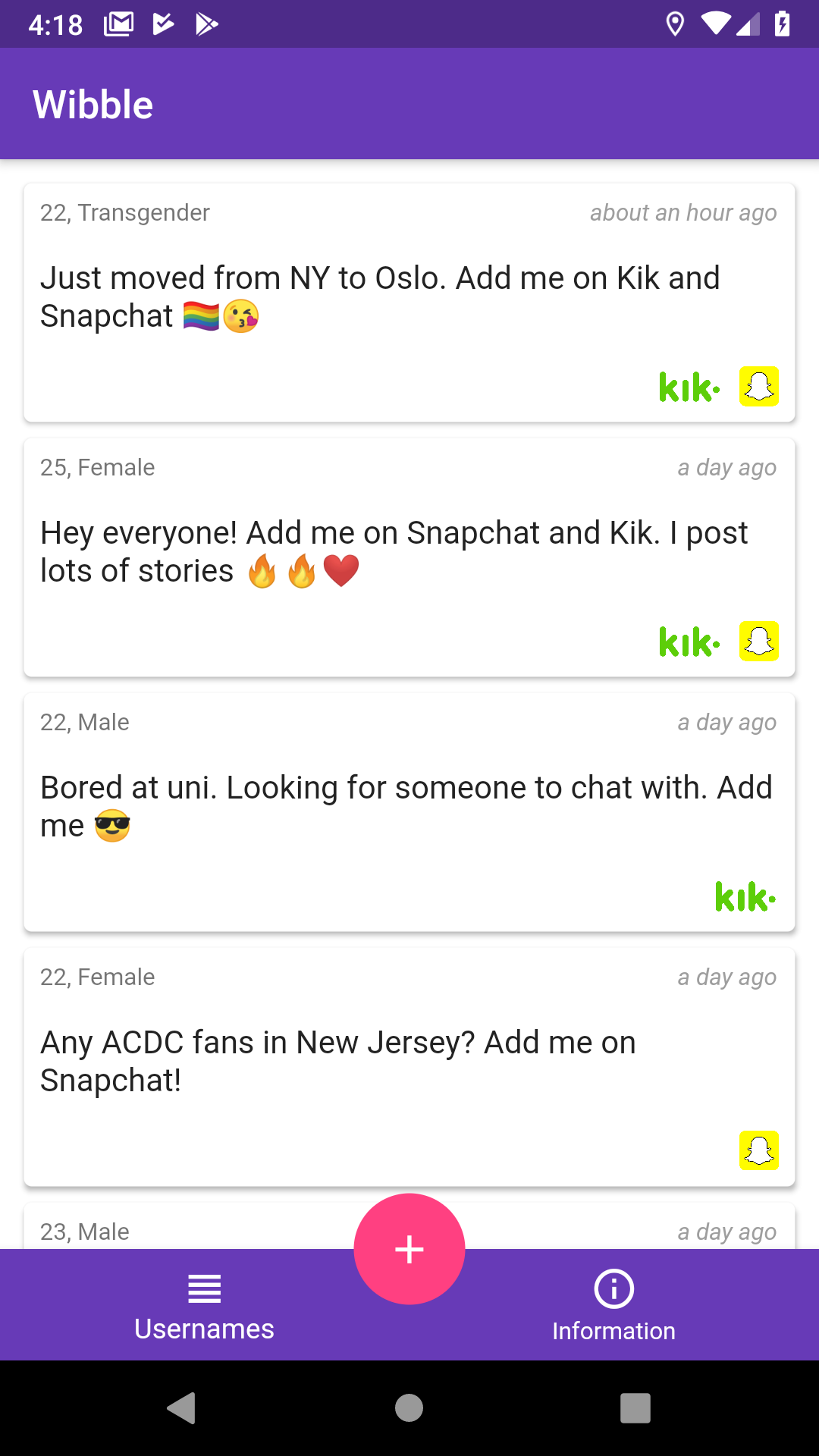This screenshot has height=1456, width=819.
Task: Switch to the Information tab
Action: pos(613,1307)
